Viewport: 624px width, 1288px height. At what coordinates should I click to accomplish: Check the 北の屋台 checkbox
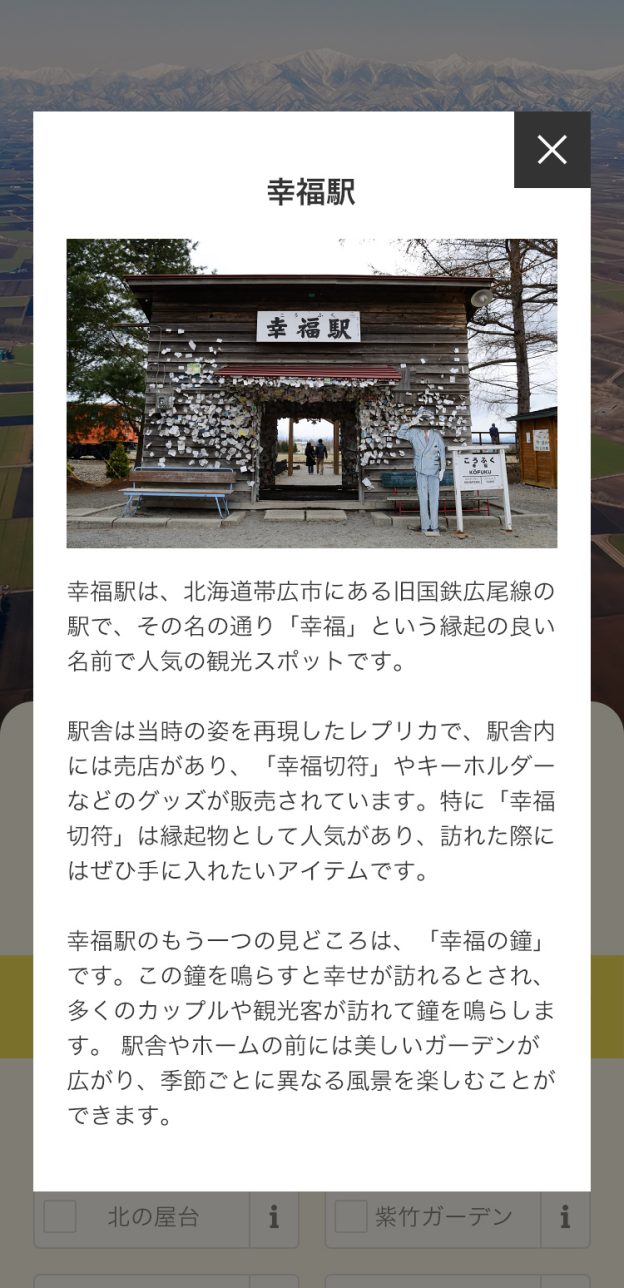[60, 1217]
